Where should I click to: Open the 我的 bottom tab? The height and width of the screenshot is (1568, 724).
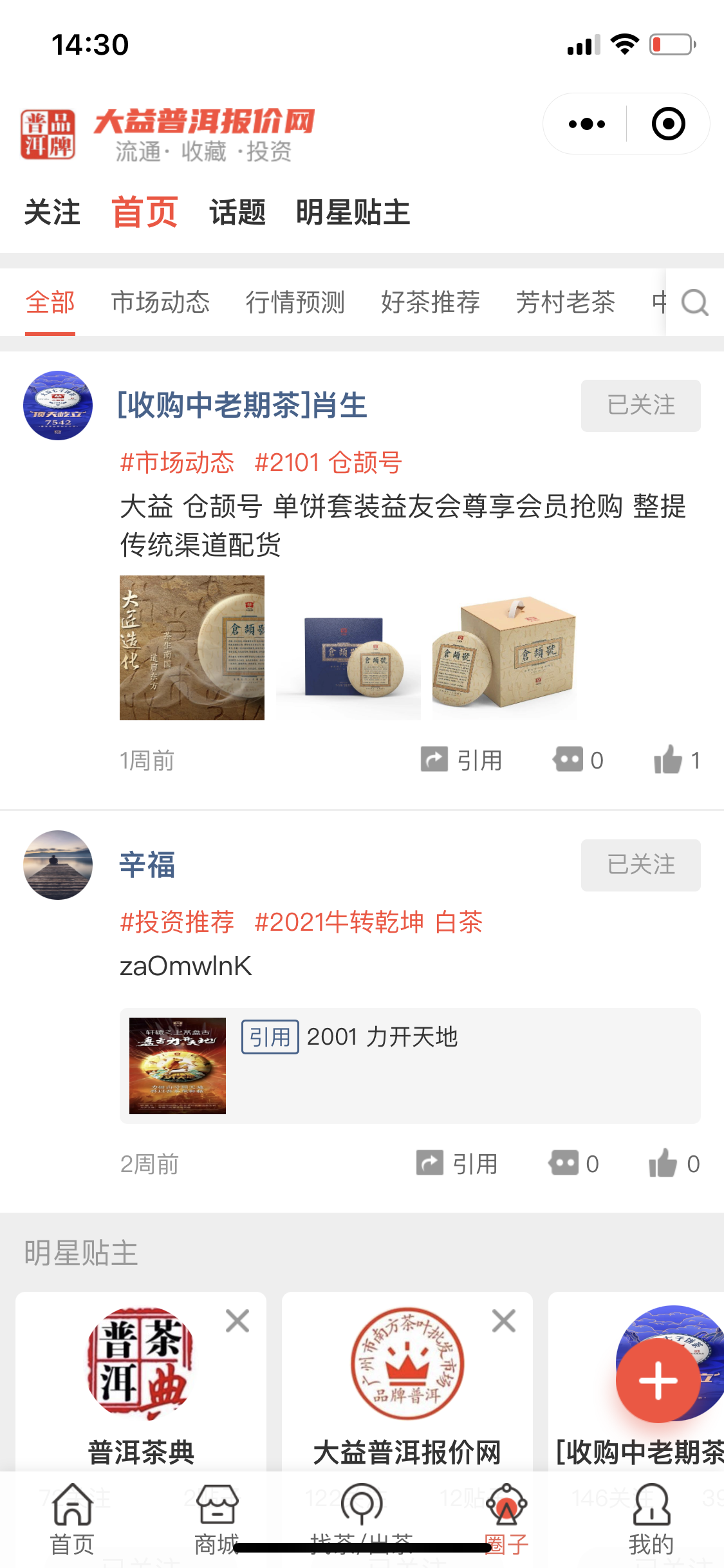[651, 1517]
